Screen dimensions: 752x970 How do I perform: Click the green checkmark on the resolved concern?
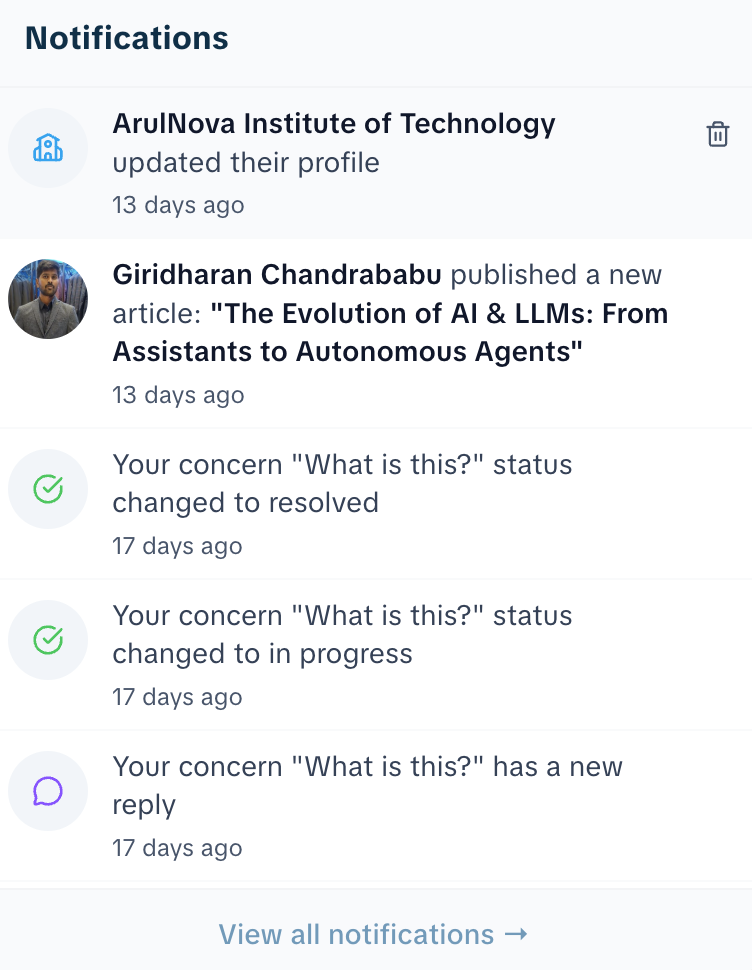tap(47, 489)
